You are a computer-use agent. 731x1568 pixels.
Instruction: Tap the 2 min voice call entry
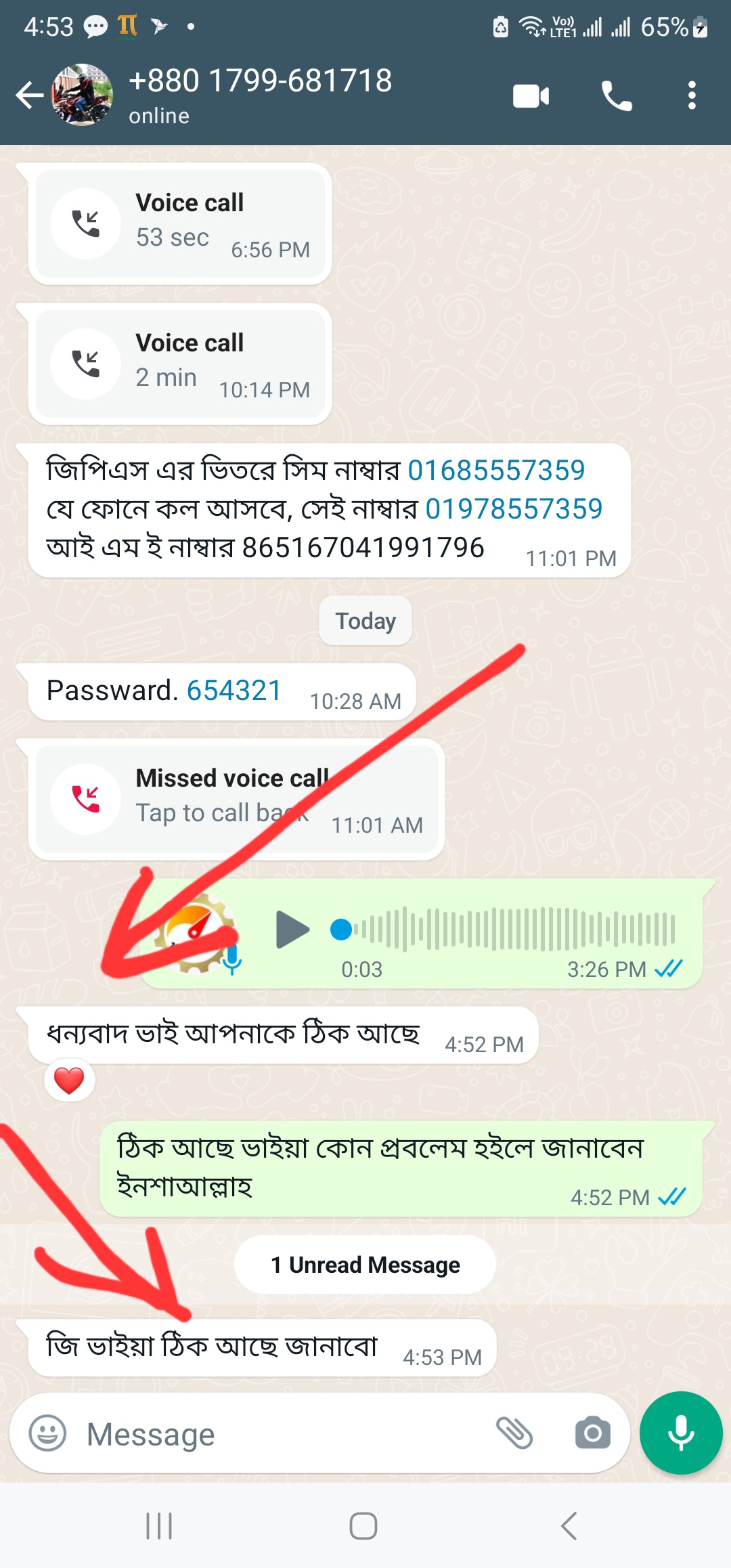pos(179,364)
